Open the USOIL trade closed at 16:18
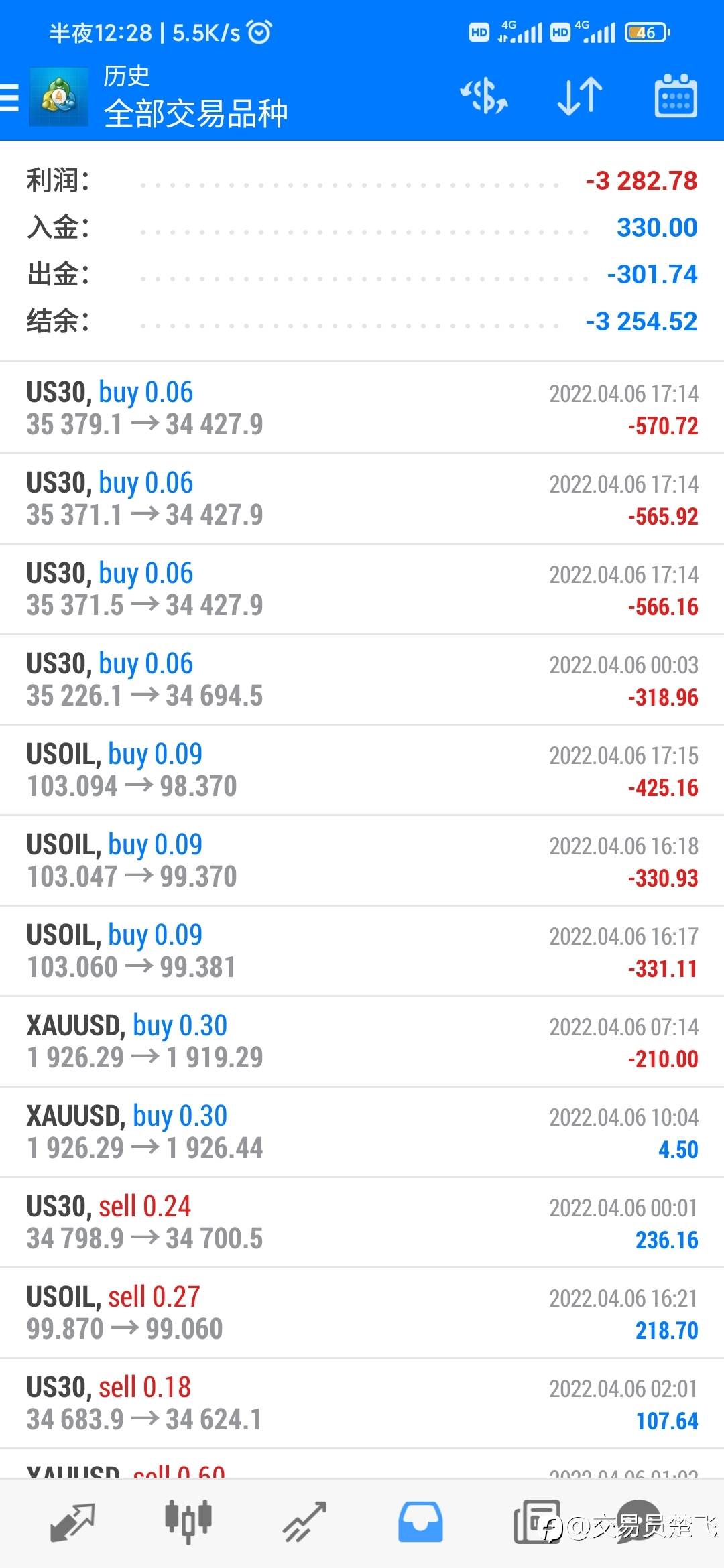 pyautogui.click(x=362, y=860)
